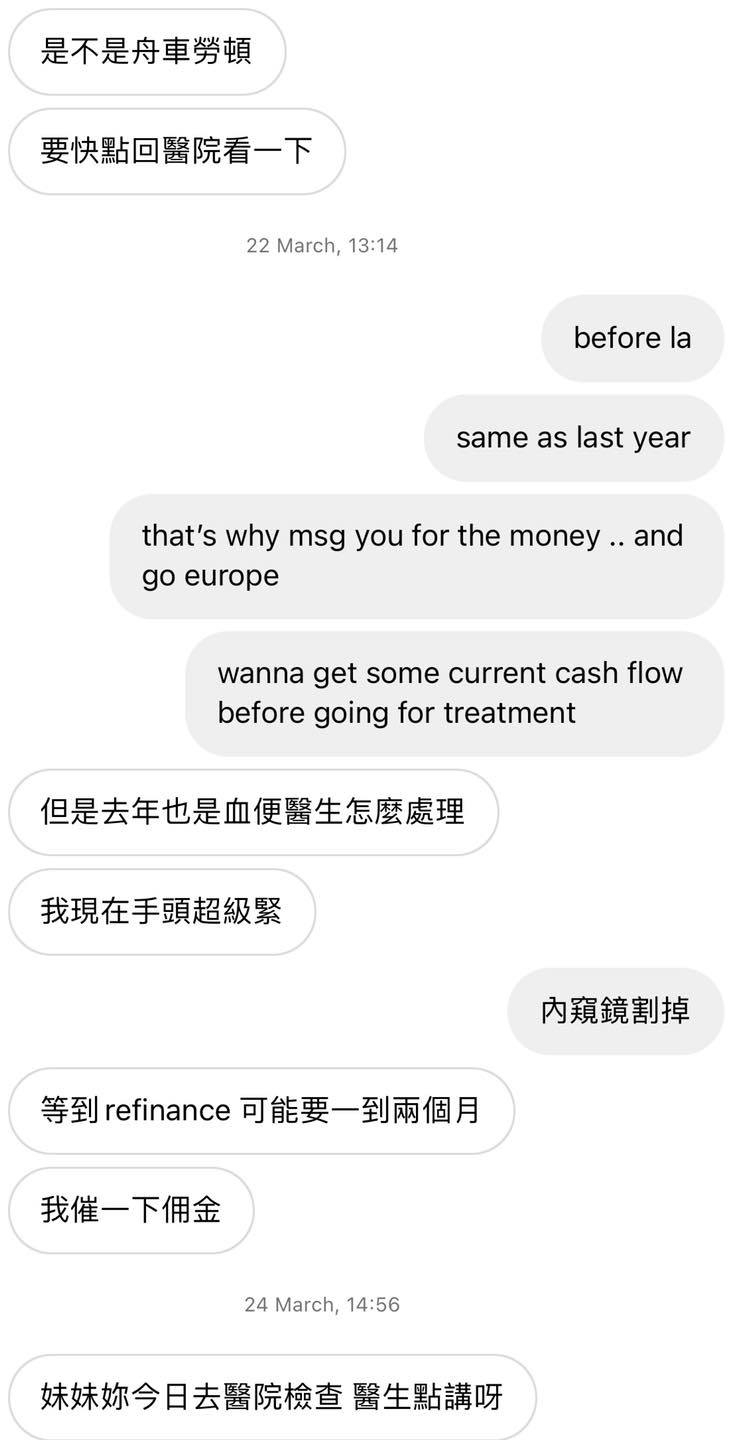Click the "22 March, 13:14" timestamp
This screenshot has width=748, height=1440.
coord(320,245)
